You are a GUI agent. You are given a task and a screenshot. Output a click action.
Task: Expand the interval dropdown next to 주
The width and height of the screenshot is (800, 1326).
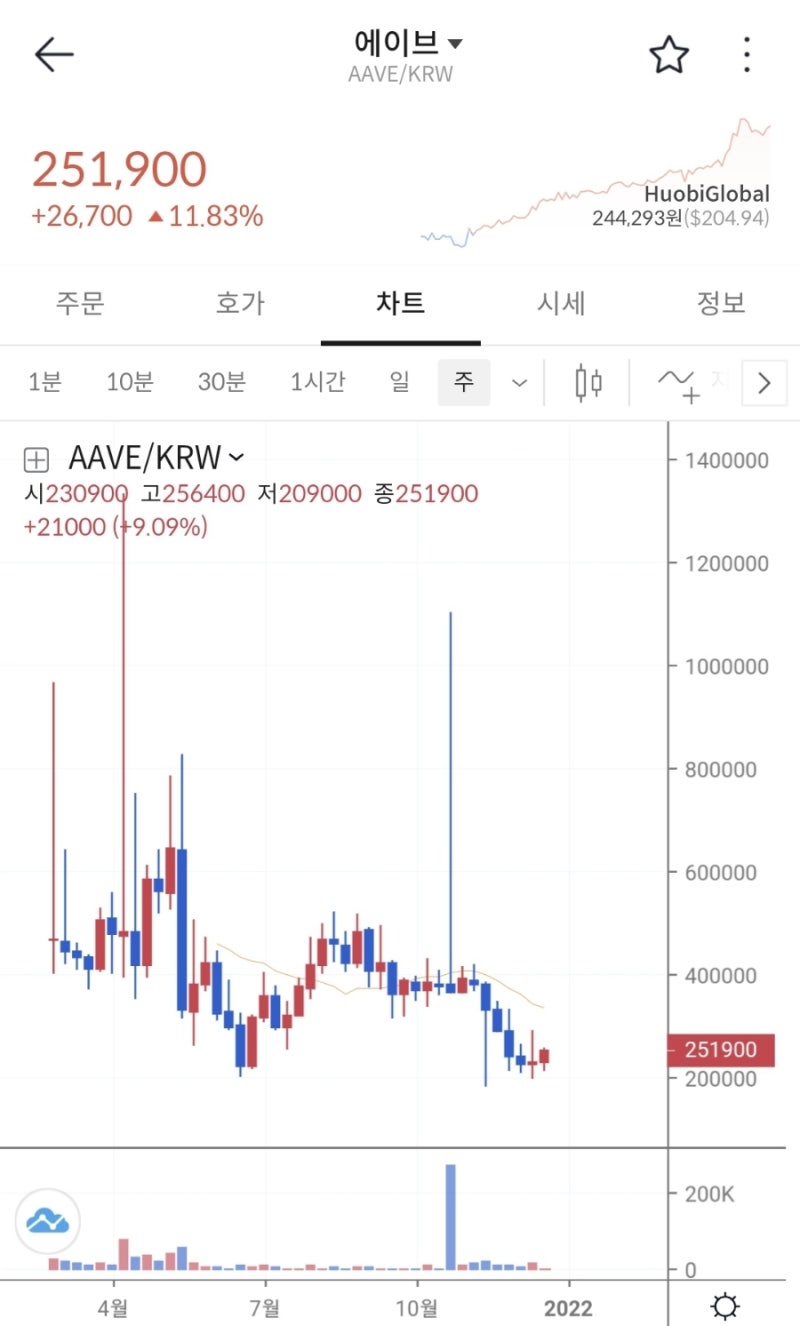[519, 383]
